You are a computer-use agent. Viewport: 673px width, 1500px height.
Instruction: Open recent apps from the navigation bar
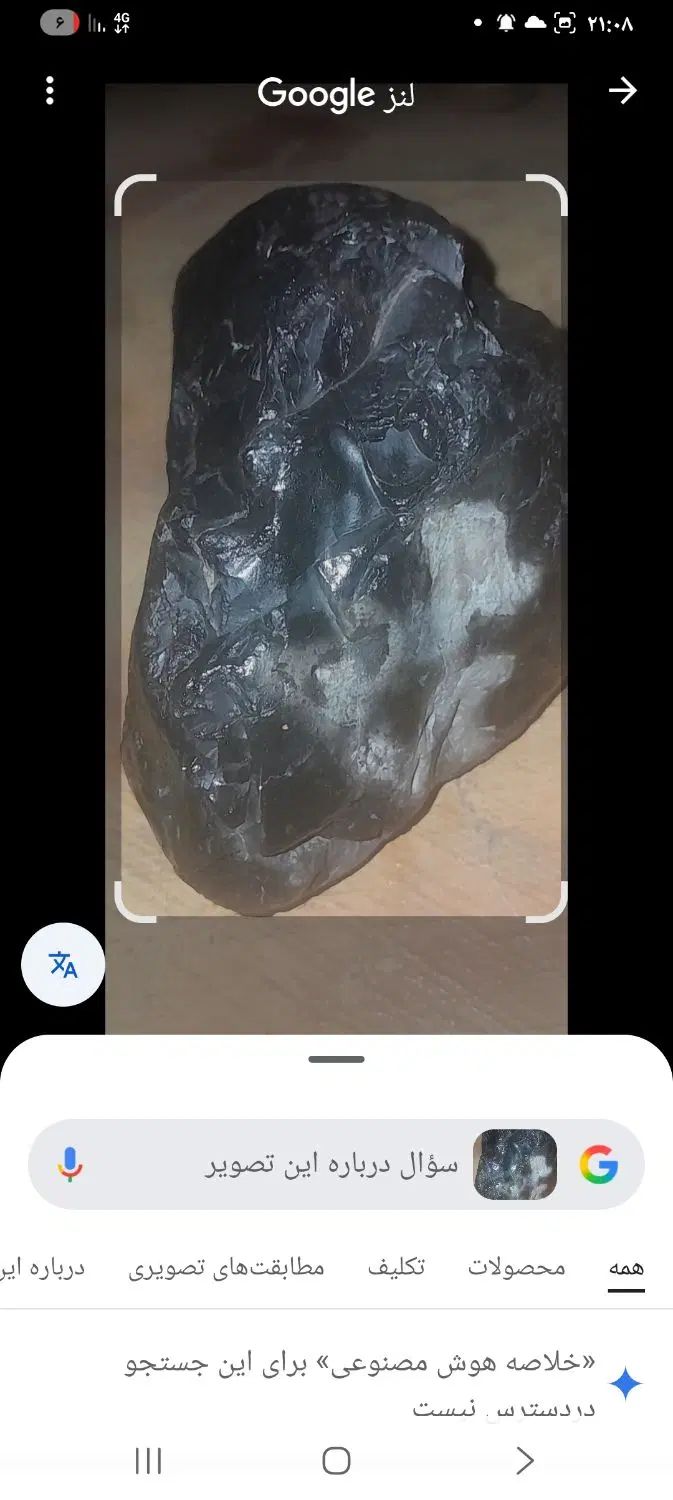[148, 1461]
